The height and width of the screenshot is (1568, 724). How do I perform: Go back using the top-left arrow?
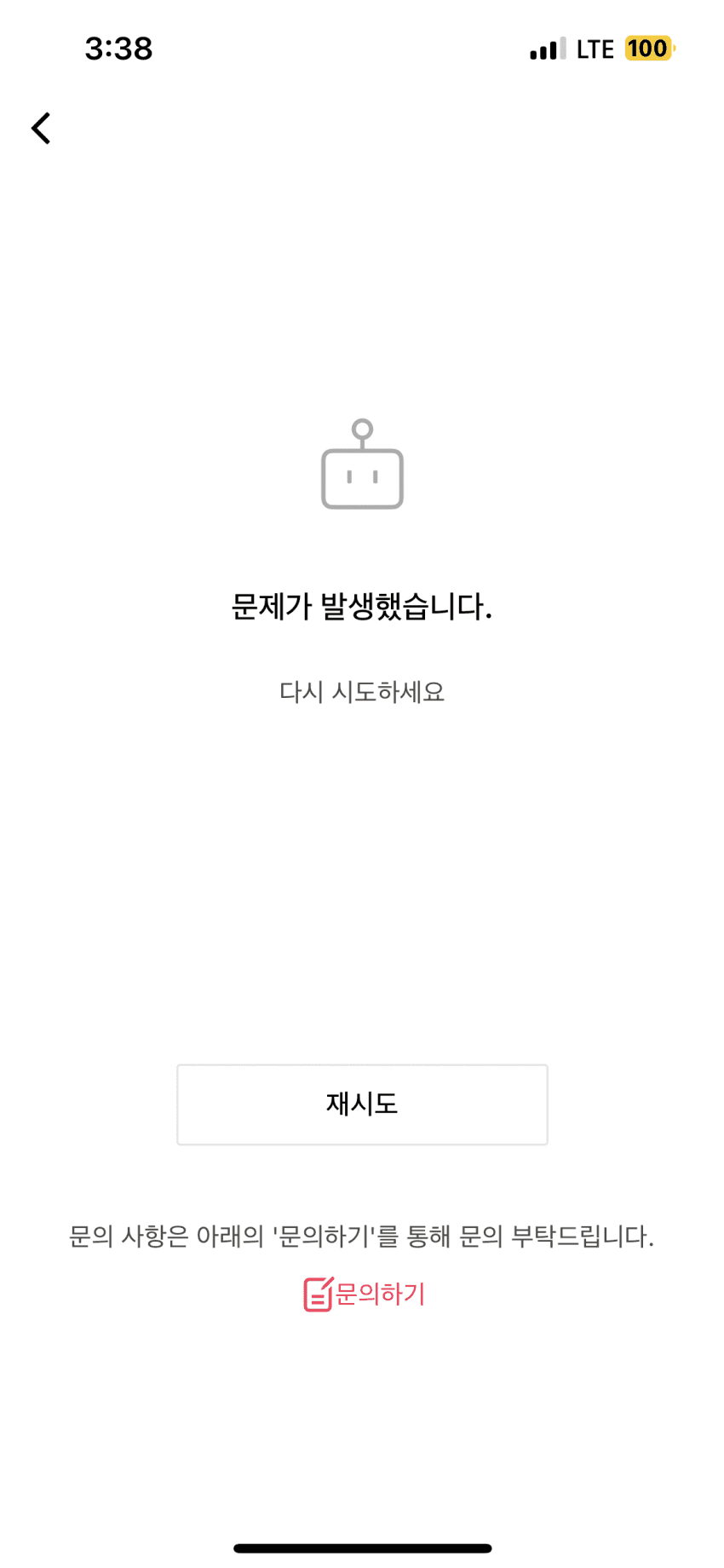coord(41,129)
